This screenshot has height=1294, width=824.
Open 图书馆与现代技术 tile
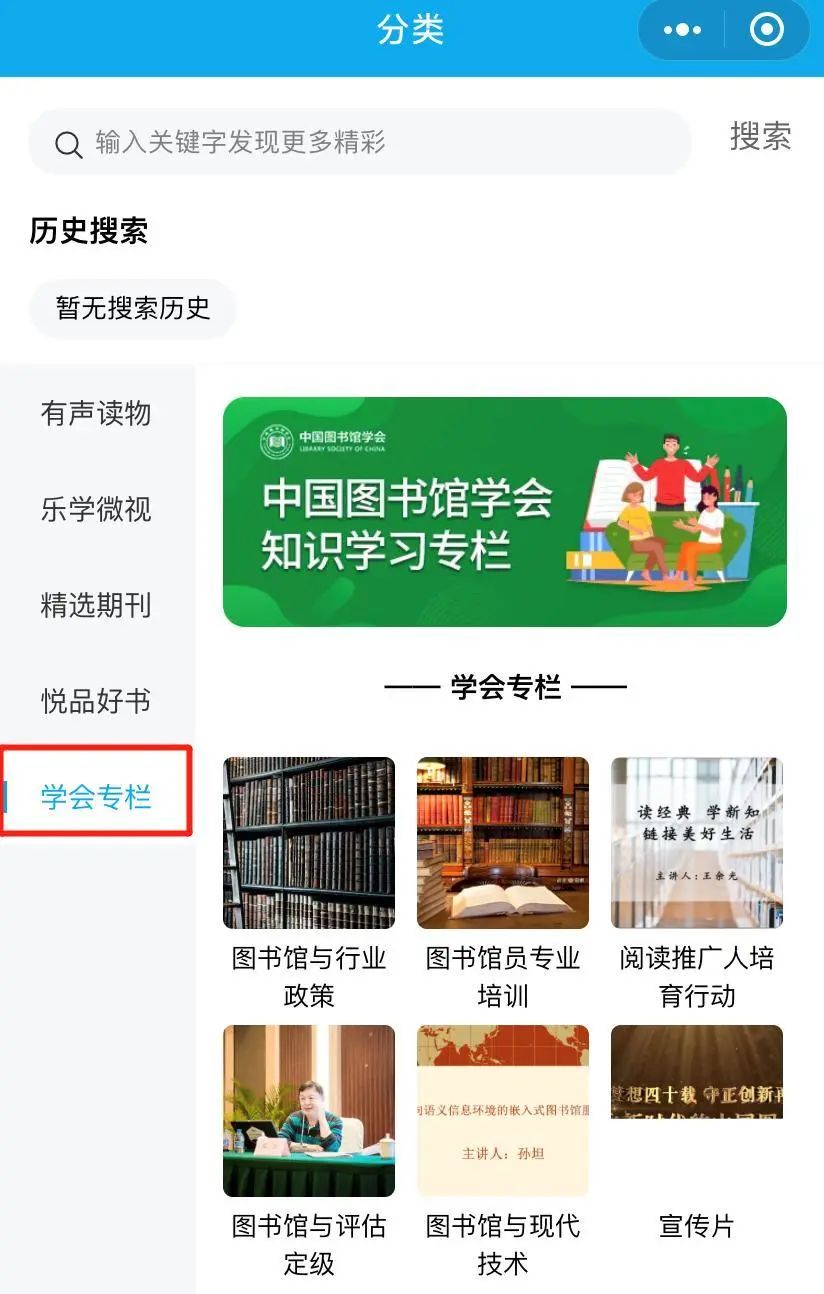[502, 1111]
